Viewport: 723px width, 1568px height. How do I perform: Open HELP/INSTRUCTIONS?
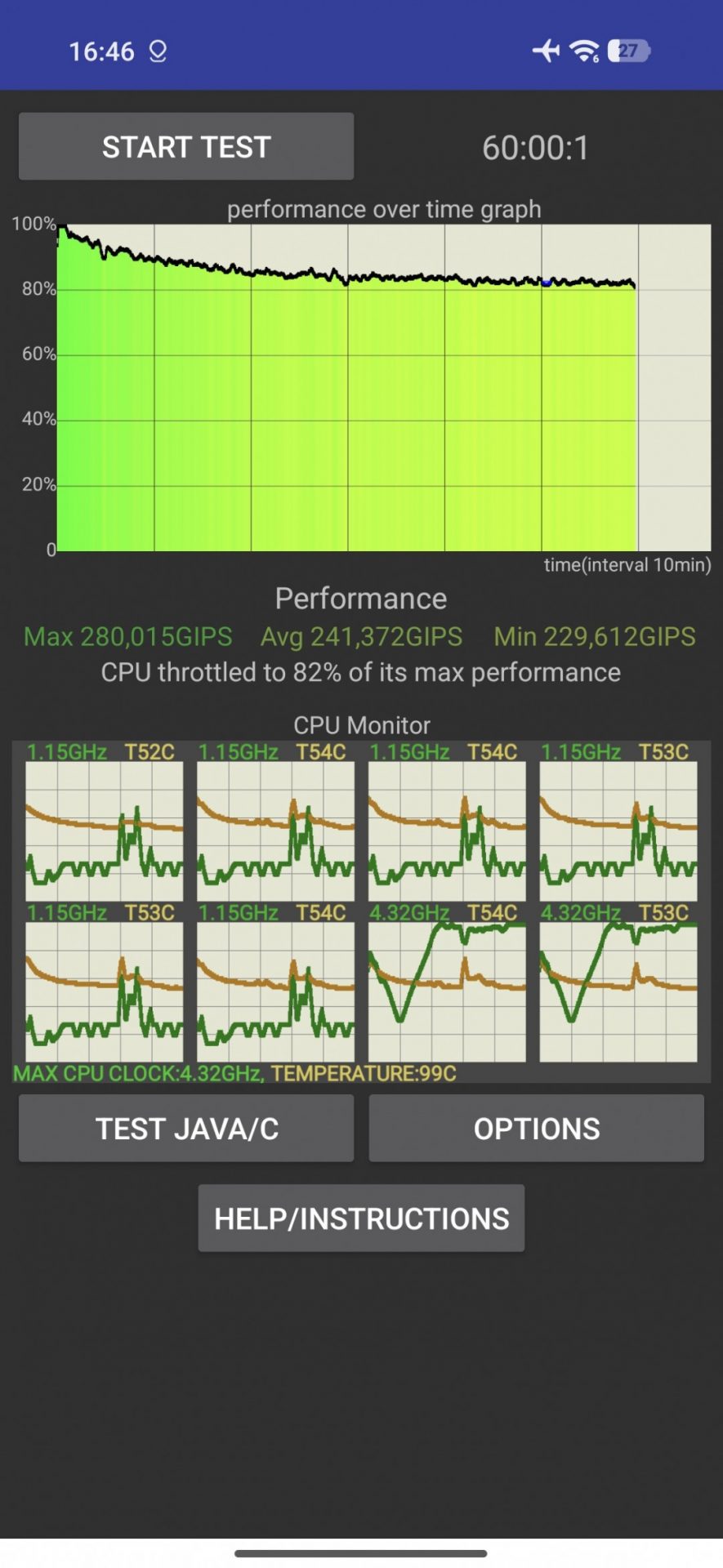point(361,1218)
